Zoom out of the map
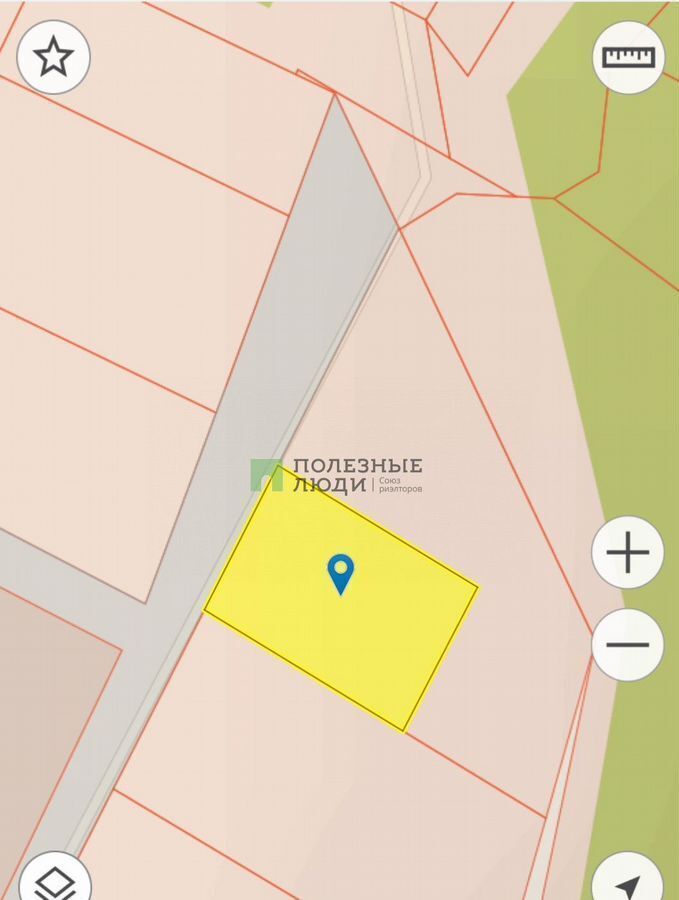This screenshot has height=900, width=679. click(627, 645)
